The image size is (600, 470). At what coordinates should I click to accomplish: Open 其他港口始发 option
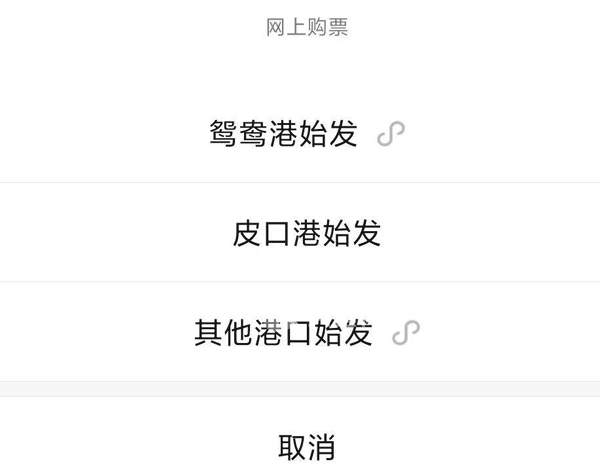[284, 332]
